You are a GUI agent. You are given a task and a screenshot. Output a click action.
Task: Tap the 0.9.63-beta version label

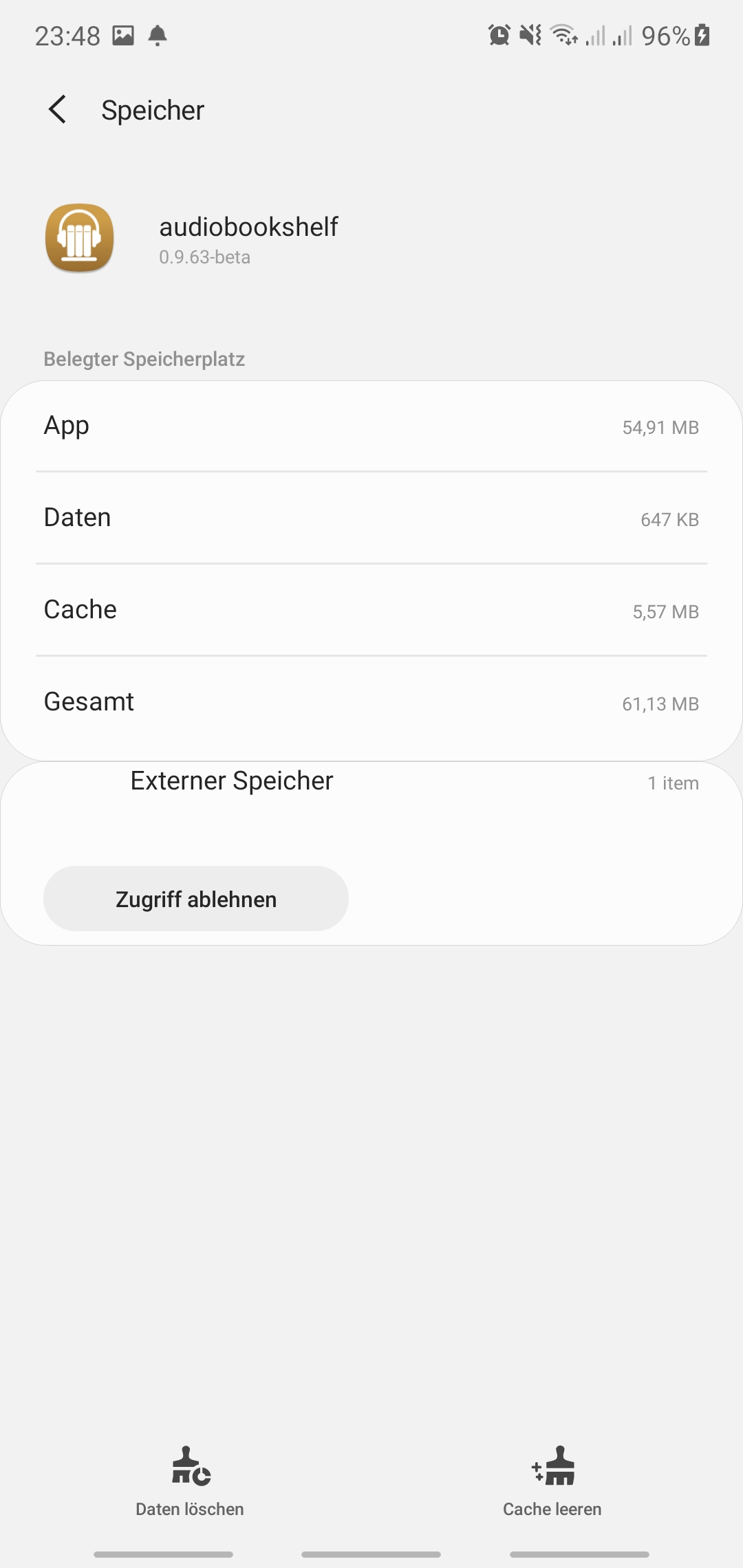[204, 257]
